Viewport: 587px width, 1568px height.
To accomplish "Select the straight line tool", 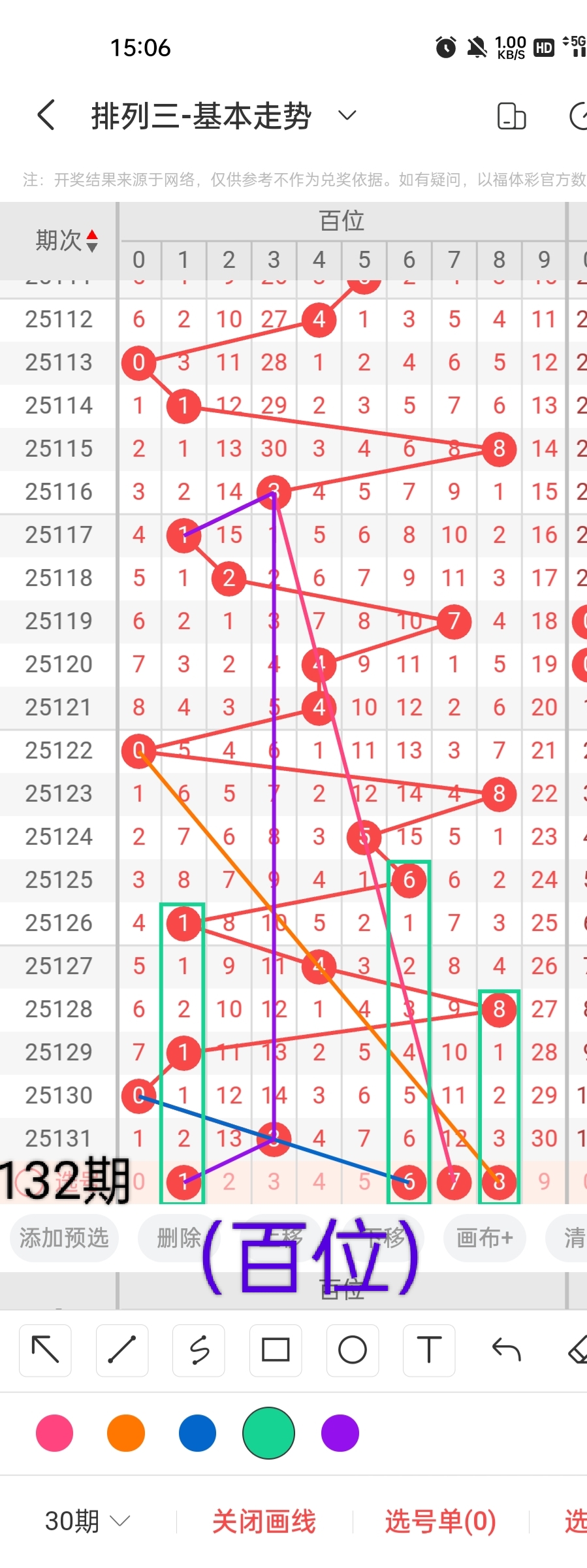I will (x=122, y=1350).
